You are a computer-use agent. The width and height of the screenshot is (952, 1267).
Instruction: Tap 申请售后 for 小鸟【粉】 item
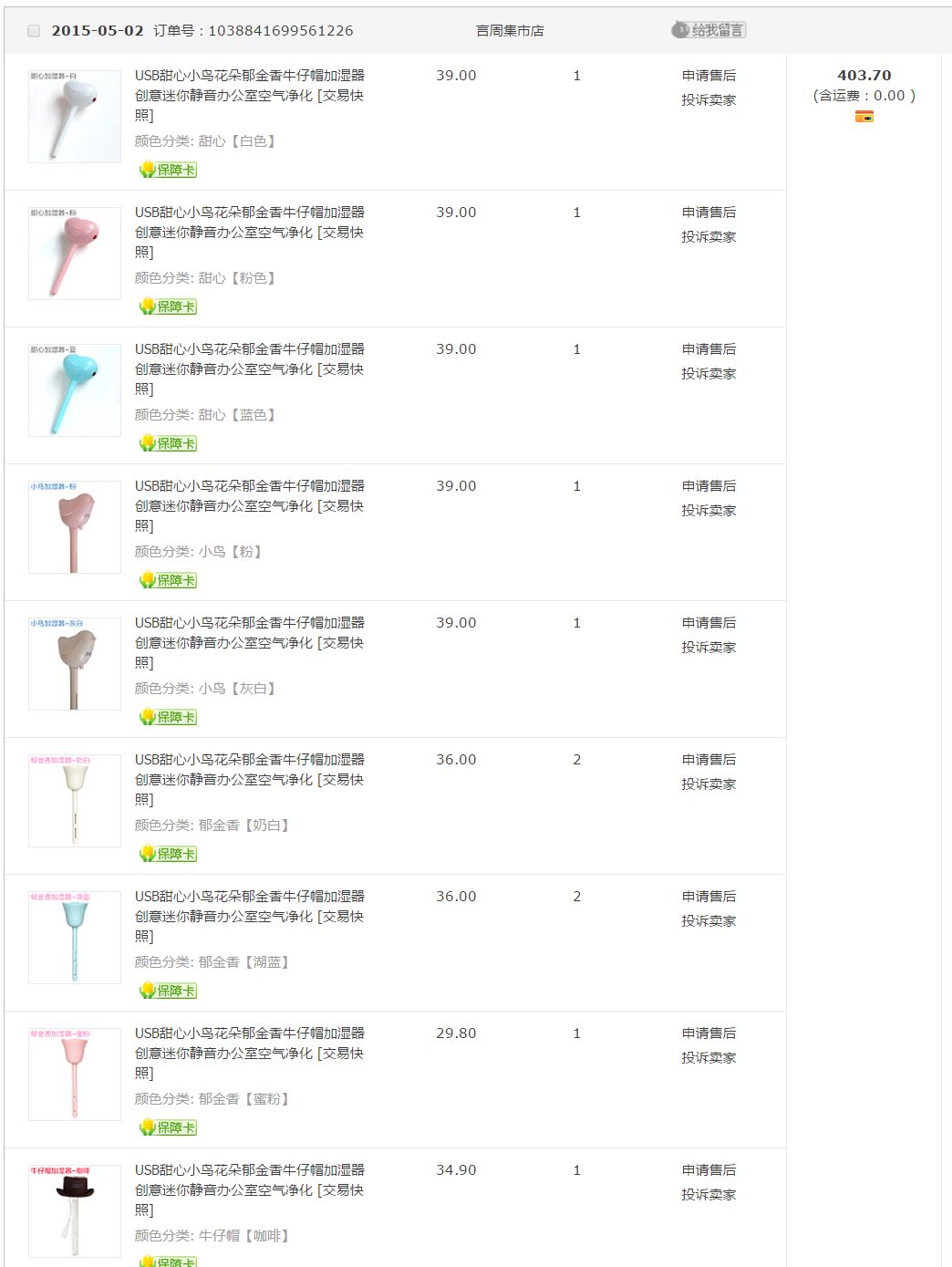click(709, 486)
